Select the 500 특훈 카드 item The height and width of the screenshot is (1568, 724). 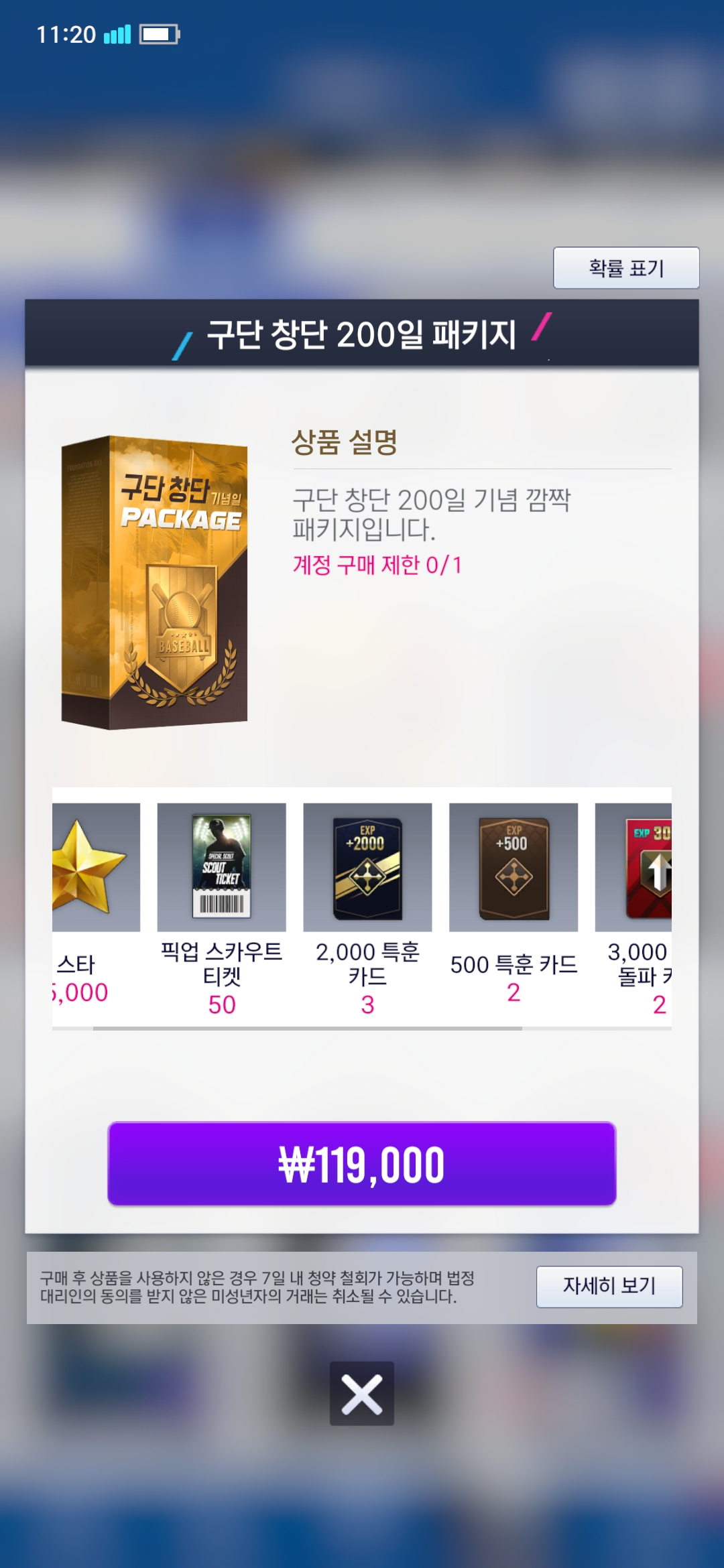514,868
